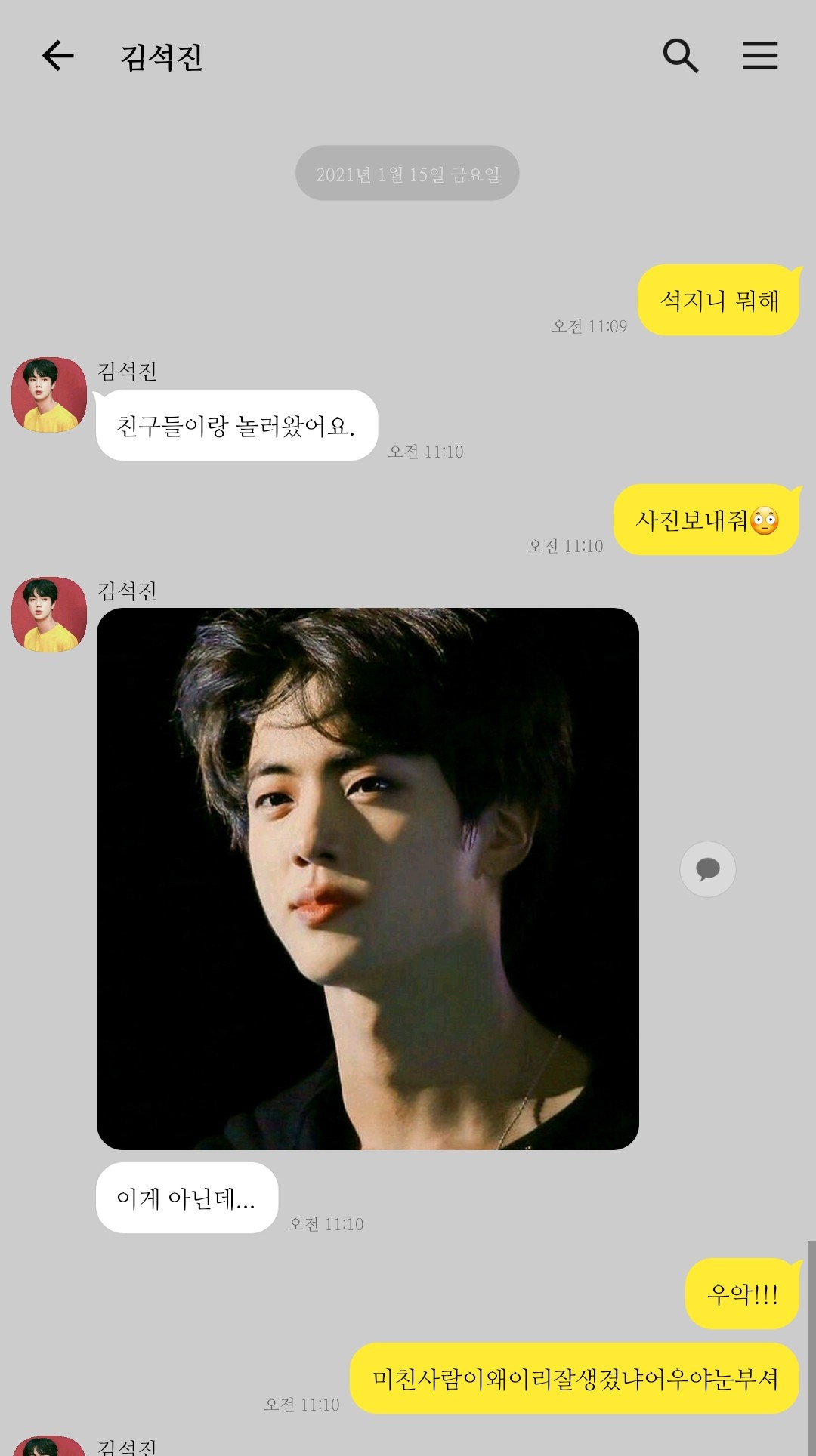Open the large photo sent by 김석진
The width and height of the screenshot is (816, 1456).
point(368,878)
